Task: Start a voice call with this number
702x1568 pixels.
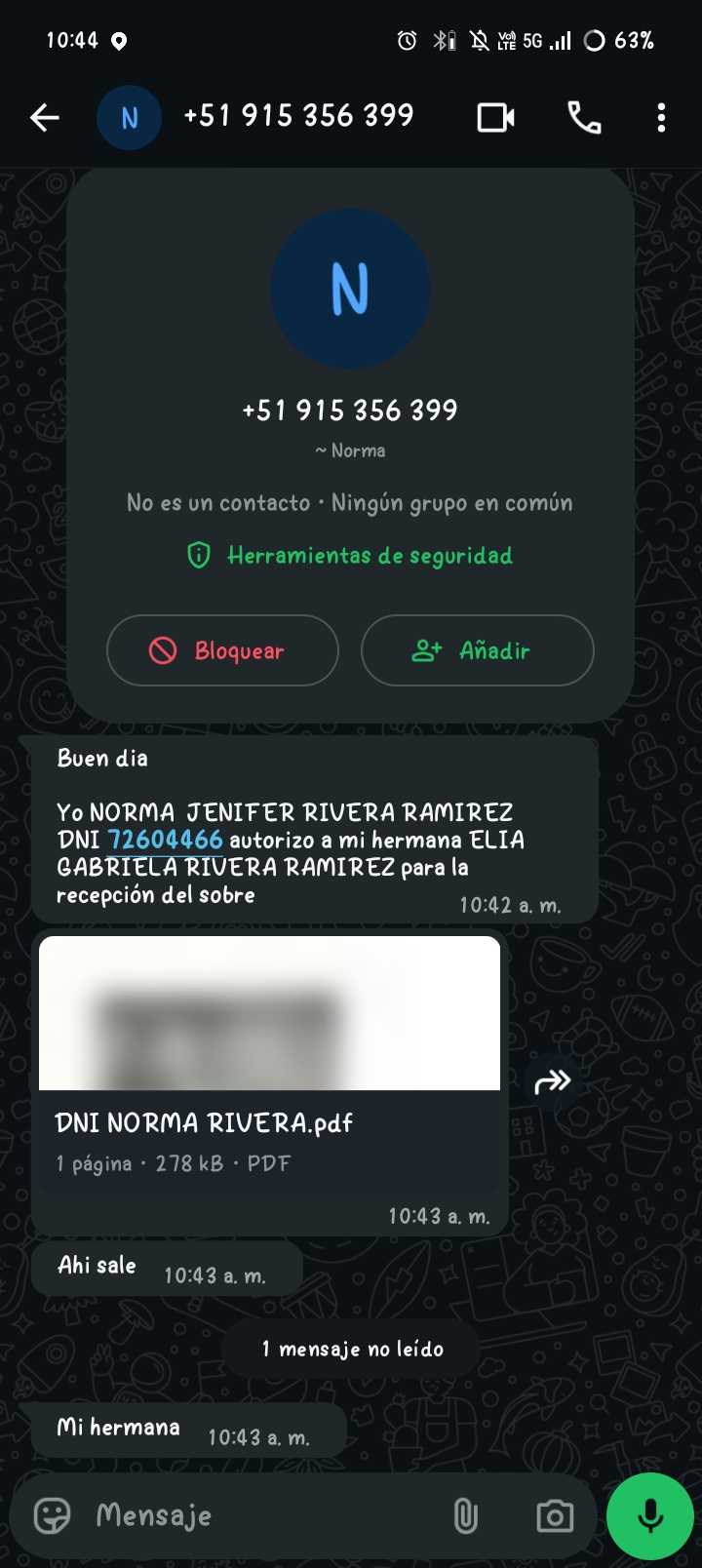Action: (x=584, y=118)
